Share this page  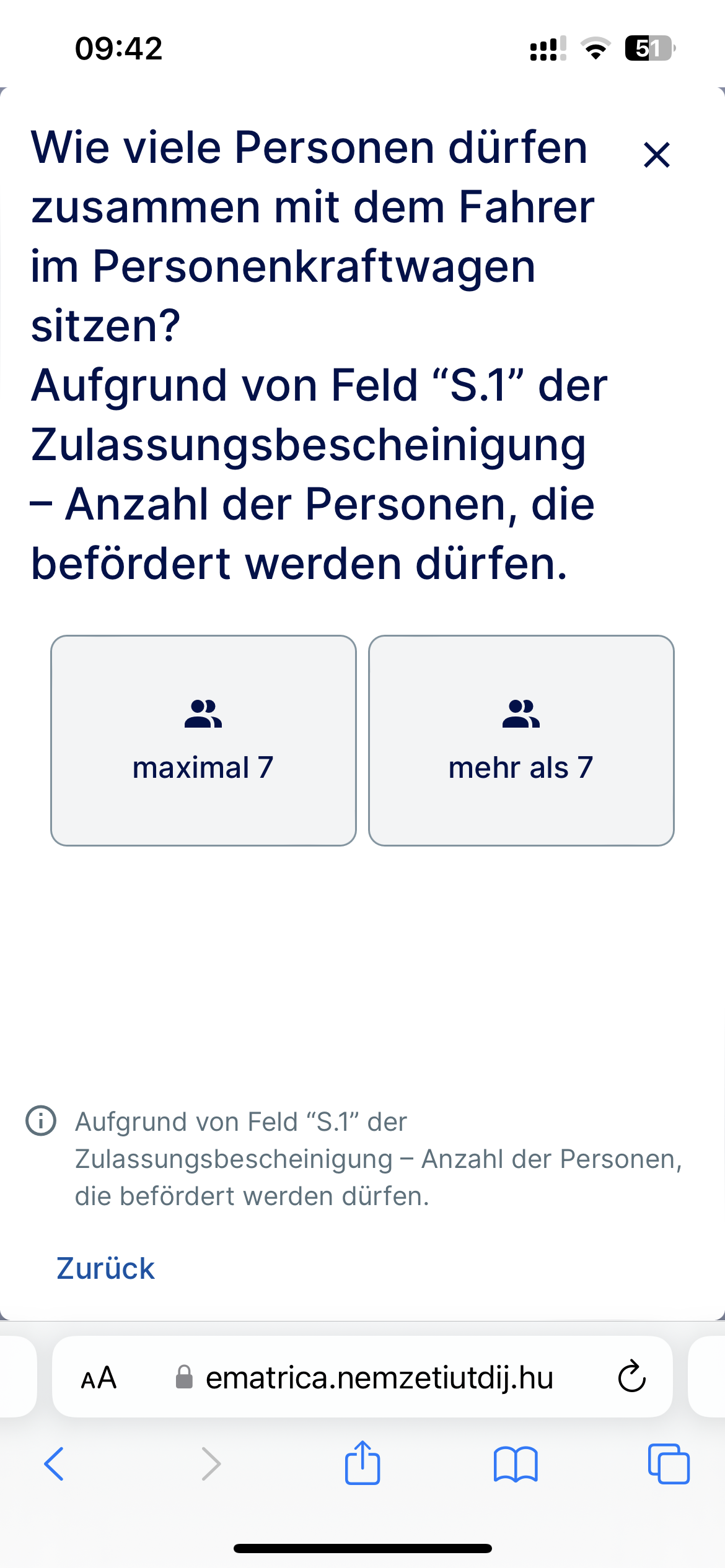pos(362,1463)
